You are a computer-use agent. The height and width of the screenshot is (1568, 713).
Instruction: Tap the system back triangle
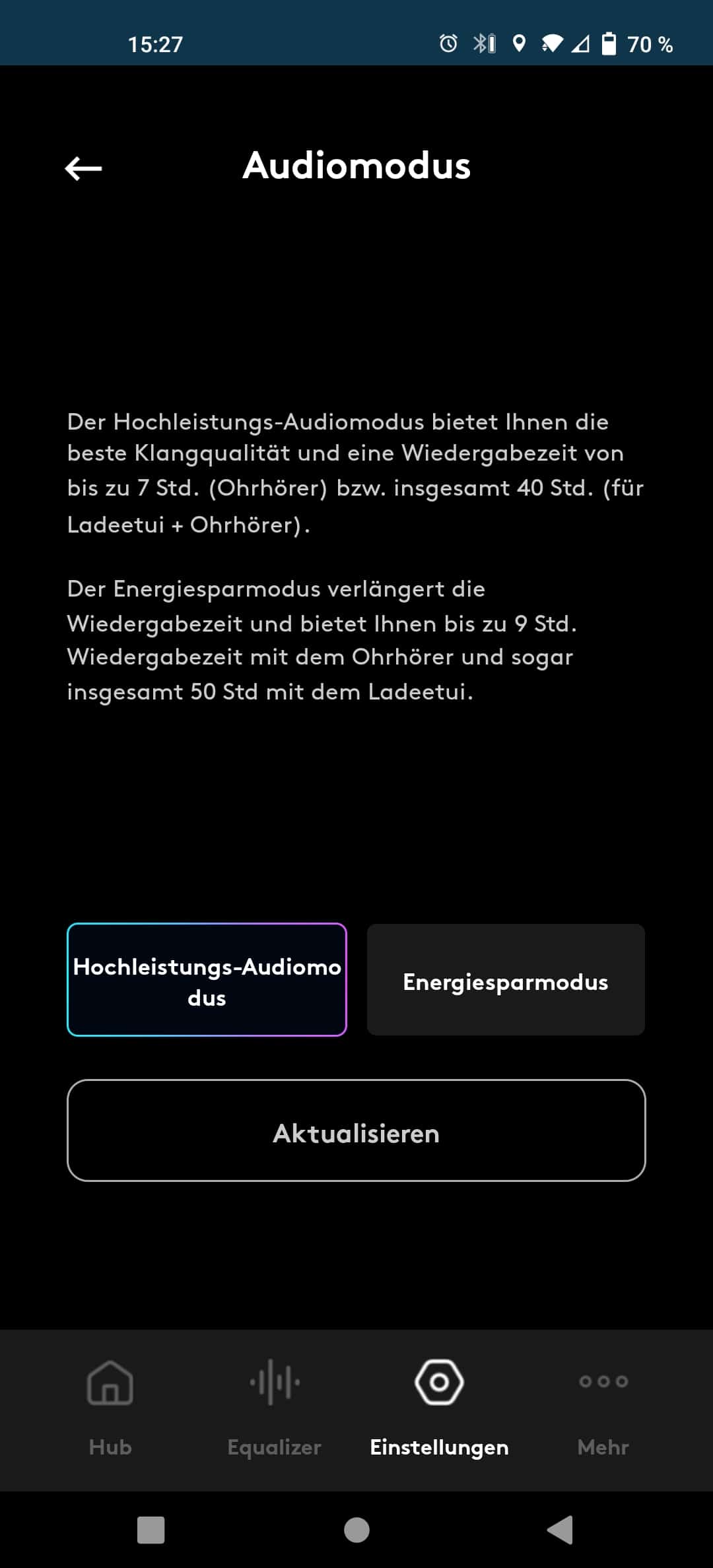(560, 1530)
